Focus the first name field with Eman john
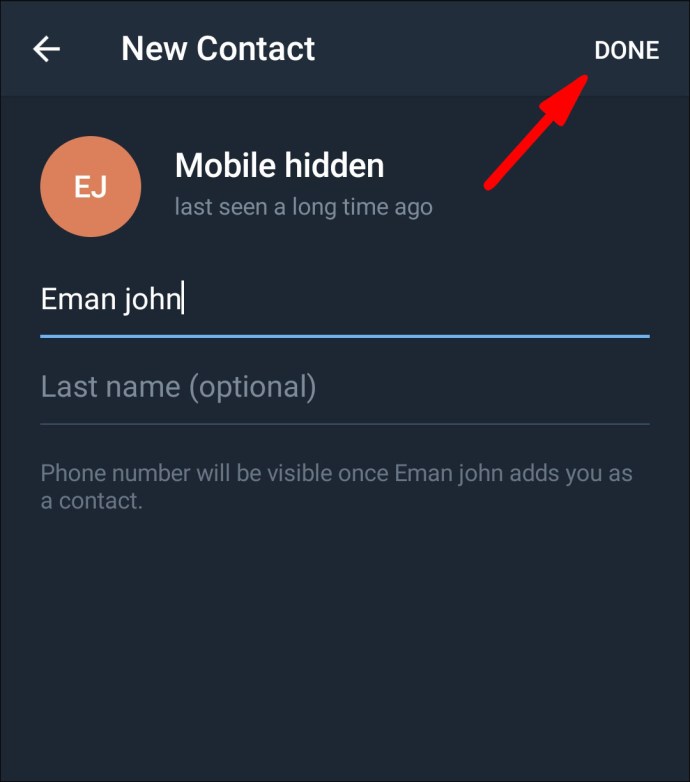This screenshot has height=782, width=690. point(344,300)
